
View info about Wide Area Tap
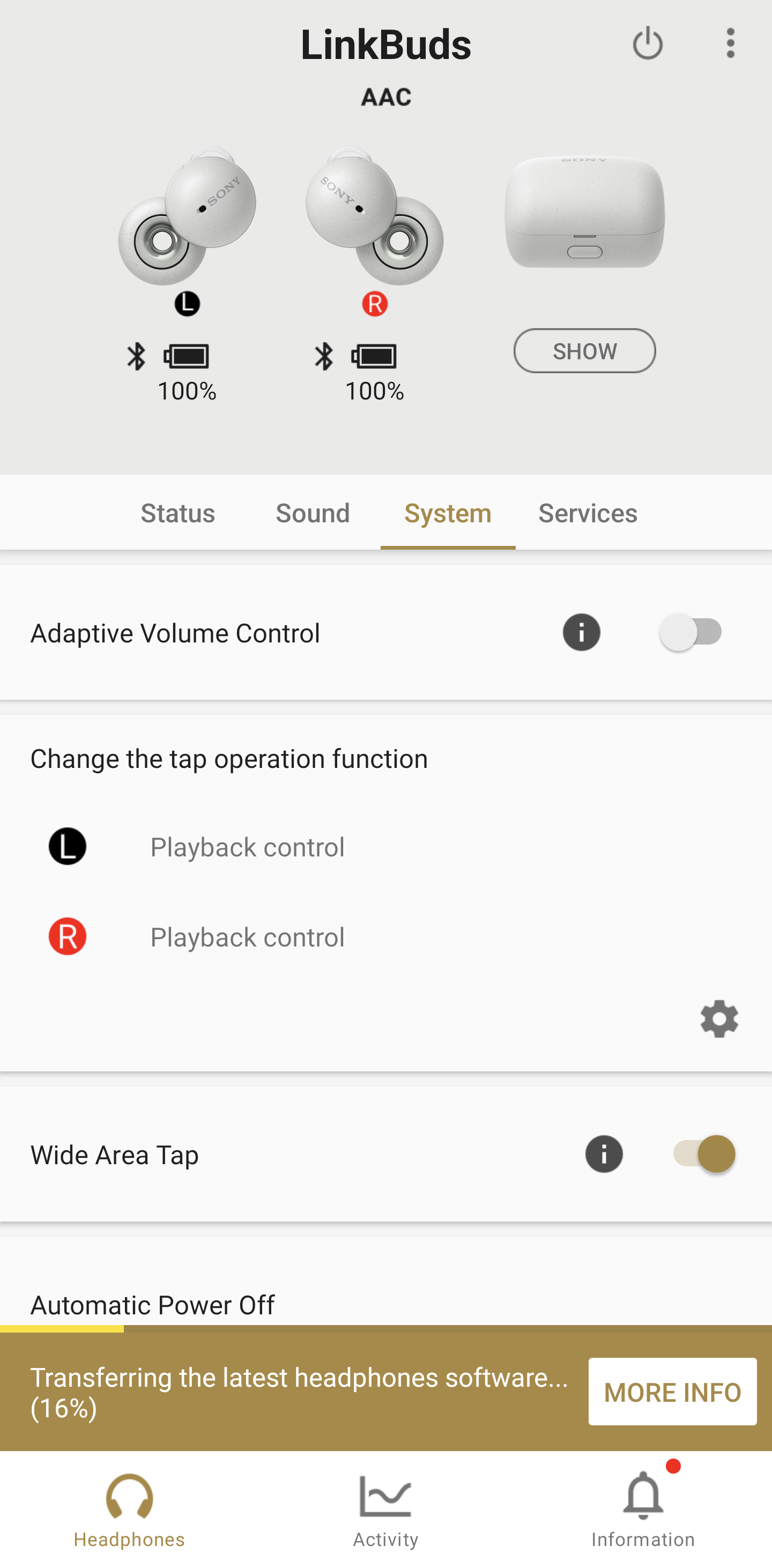pyautogui.click(x=604, y=1154)
